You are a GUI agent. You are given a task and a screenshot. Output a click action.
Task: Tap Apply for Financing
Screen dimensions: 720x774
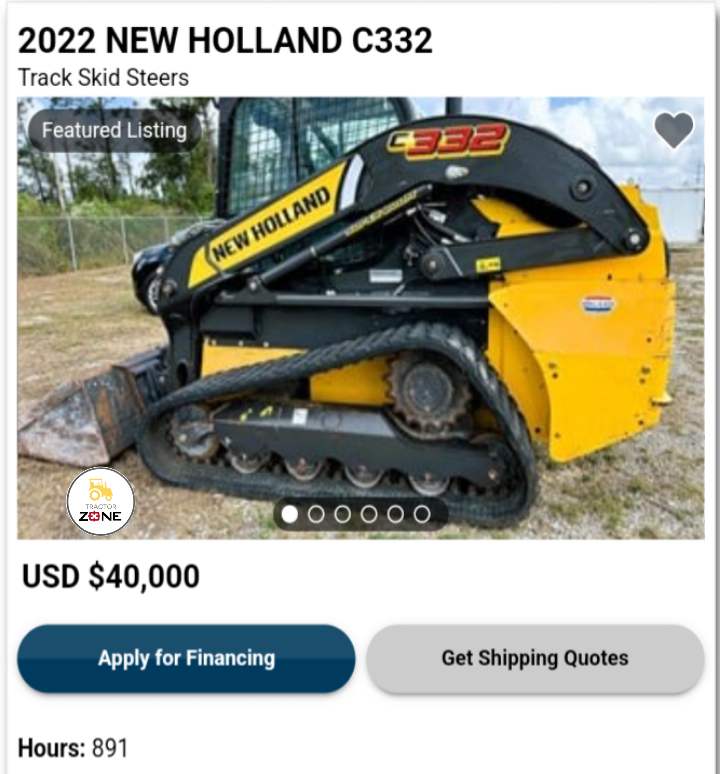pos(186,658)
